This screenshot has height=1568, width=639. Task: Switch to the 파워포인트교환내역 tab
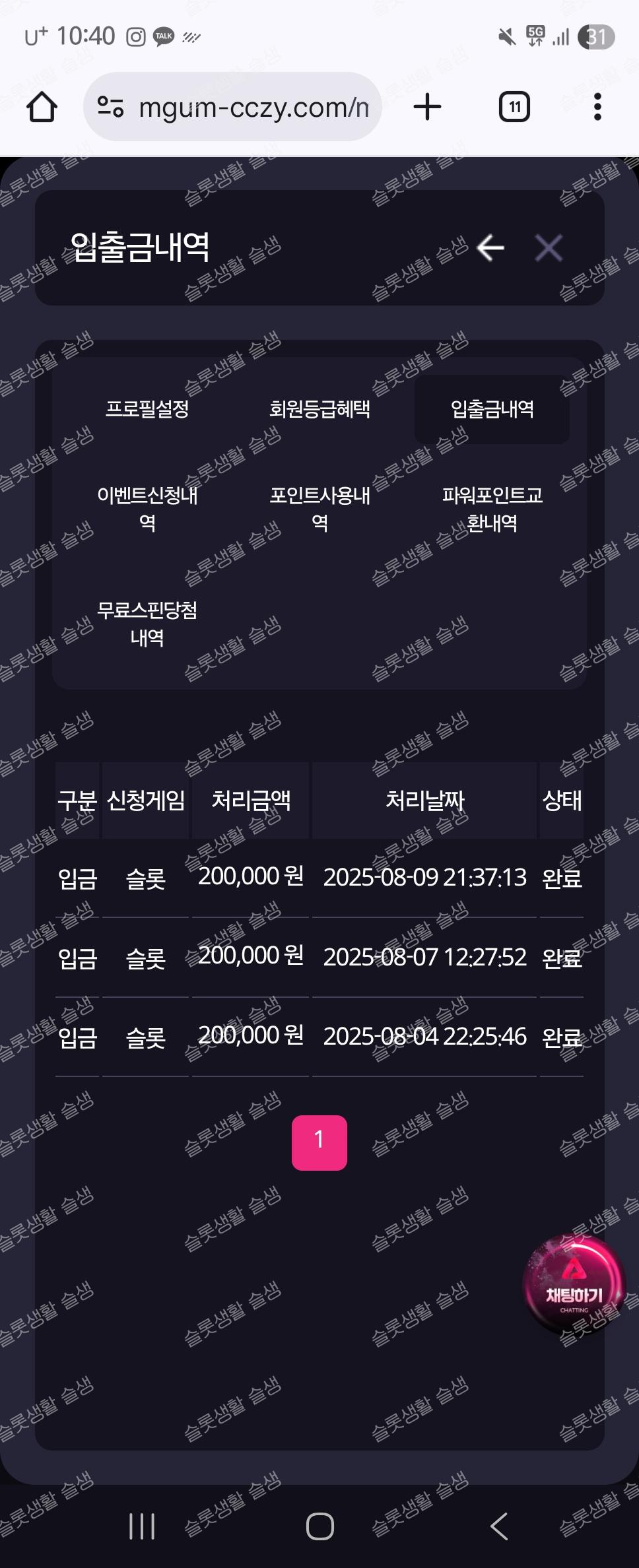492,509
